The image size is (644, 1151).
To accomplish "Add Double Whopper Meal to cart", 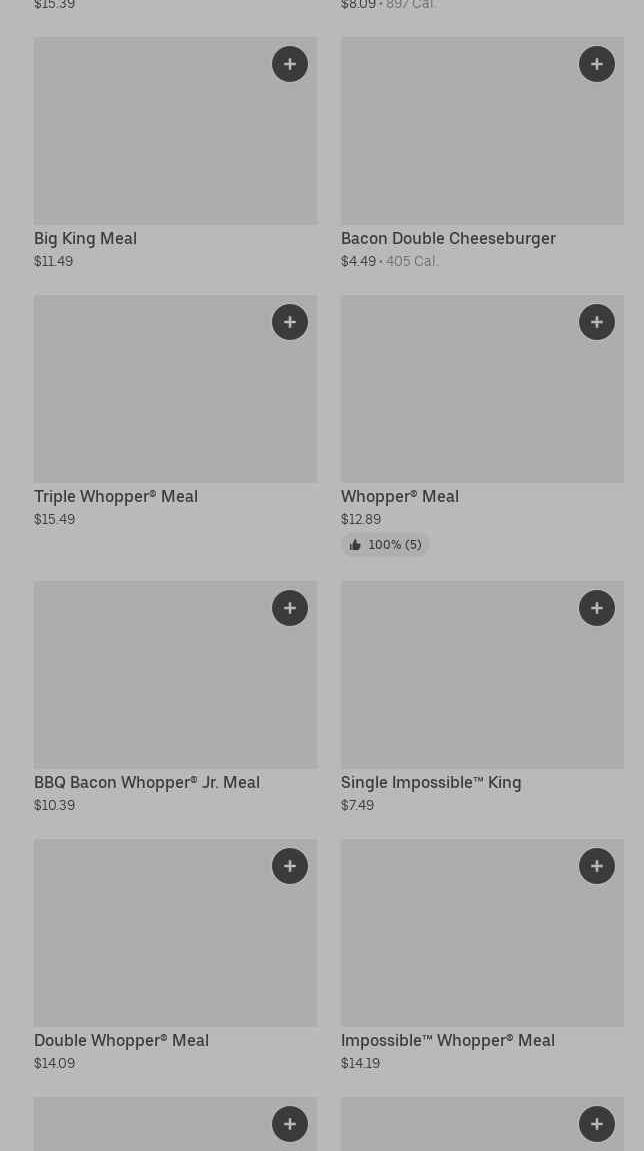I will click(x=290, y=866).
